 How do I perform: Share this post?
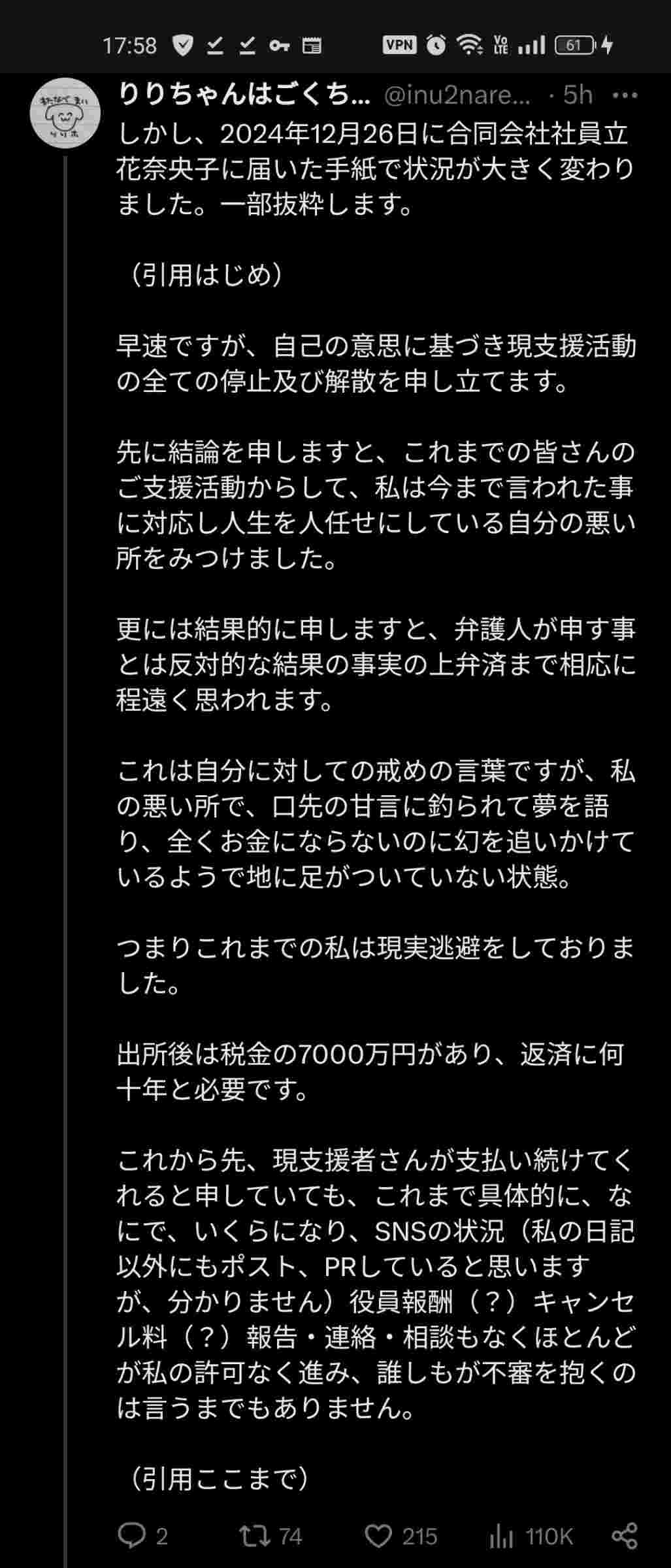pos(624,1536)
